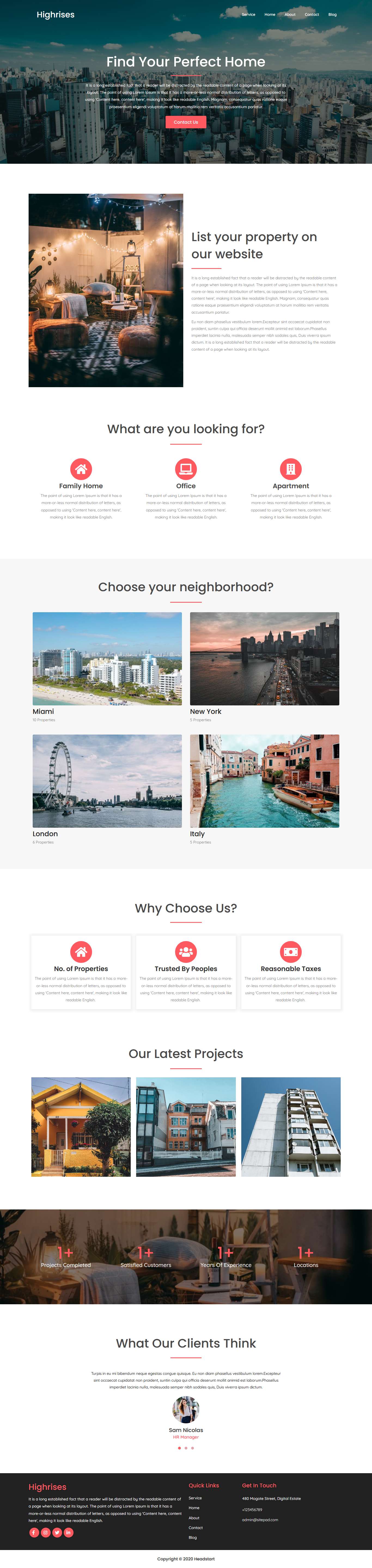Open the yellow house project image

tap(81, 1127)
